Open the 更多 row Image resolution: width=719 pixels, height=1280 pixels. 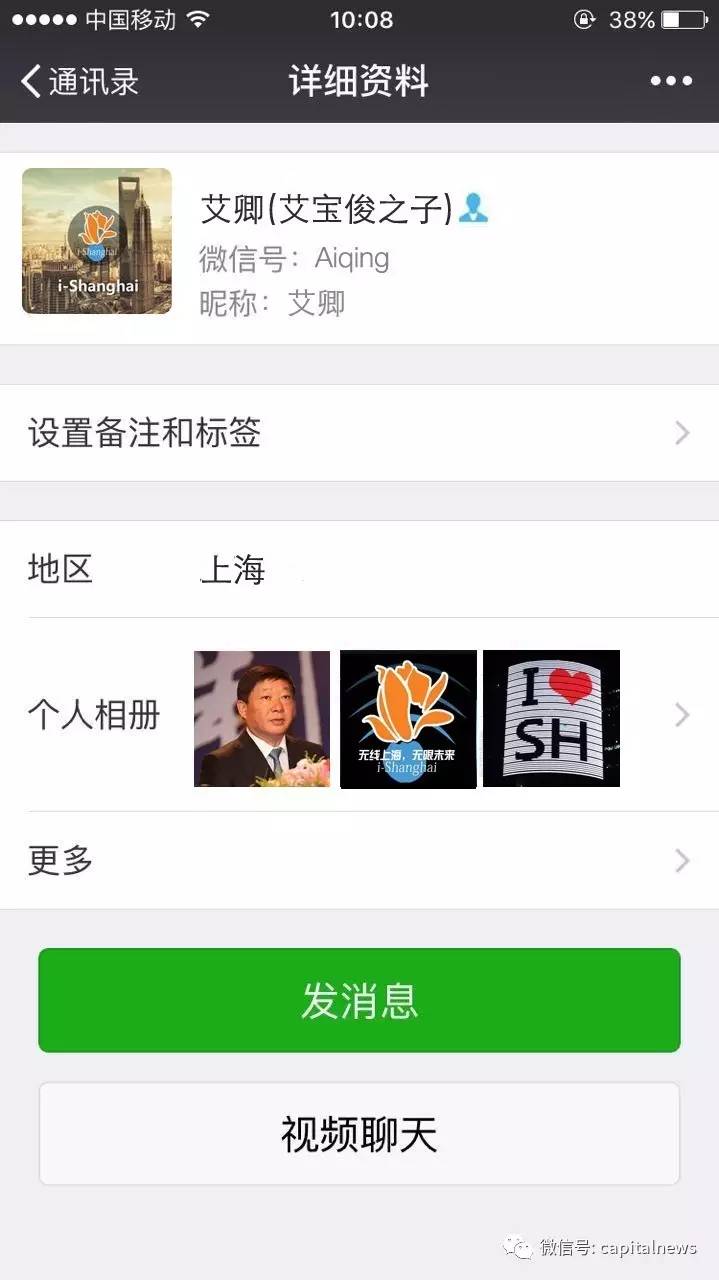(359, 860)
